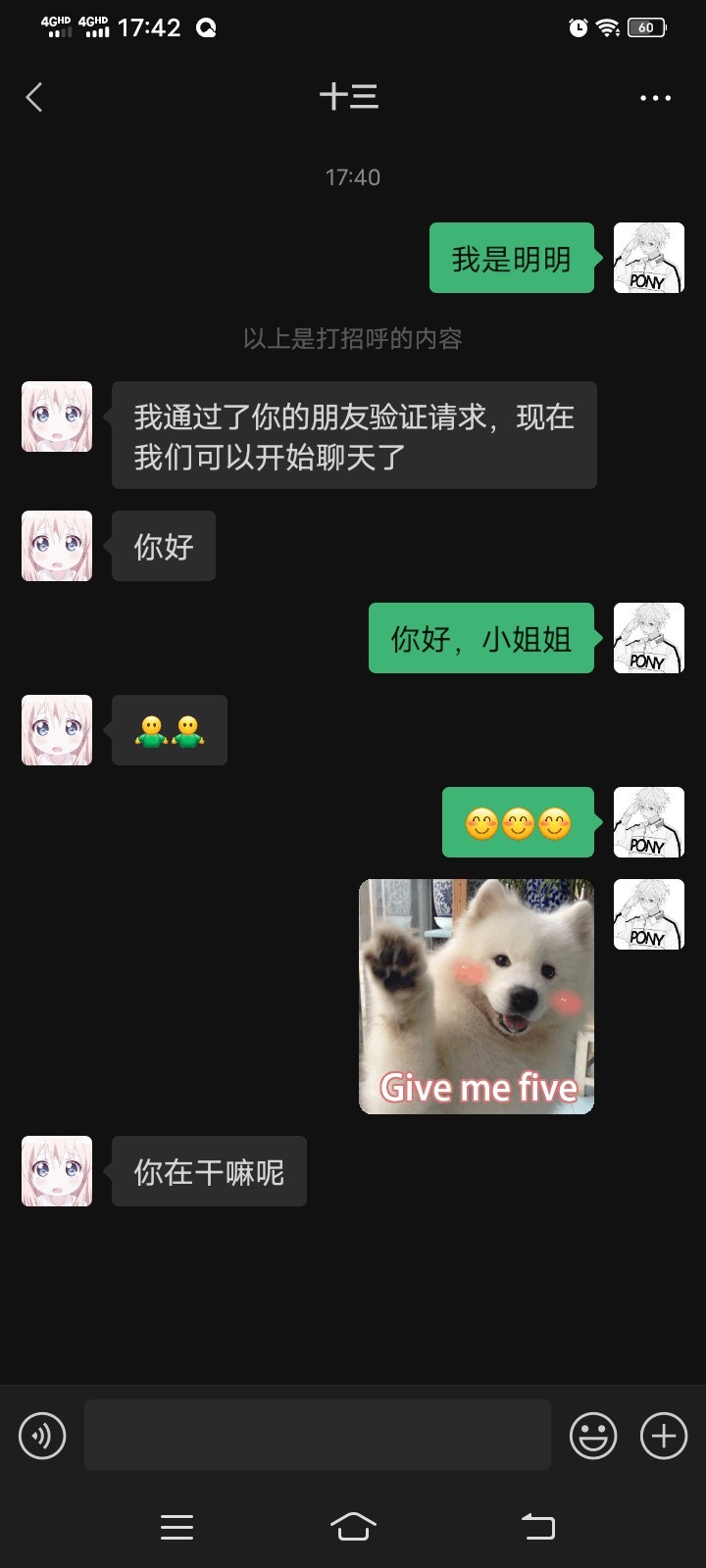Screen dimensions: 706x1568
Task: Open the emoji sticker panel
Action: point(593,1436)
